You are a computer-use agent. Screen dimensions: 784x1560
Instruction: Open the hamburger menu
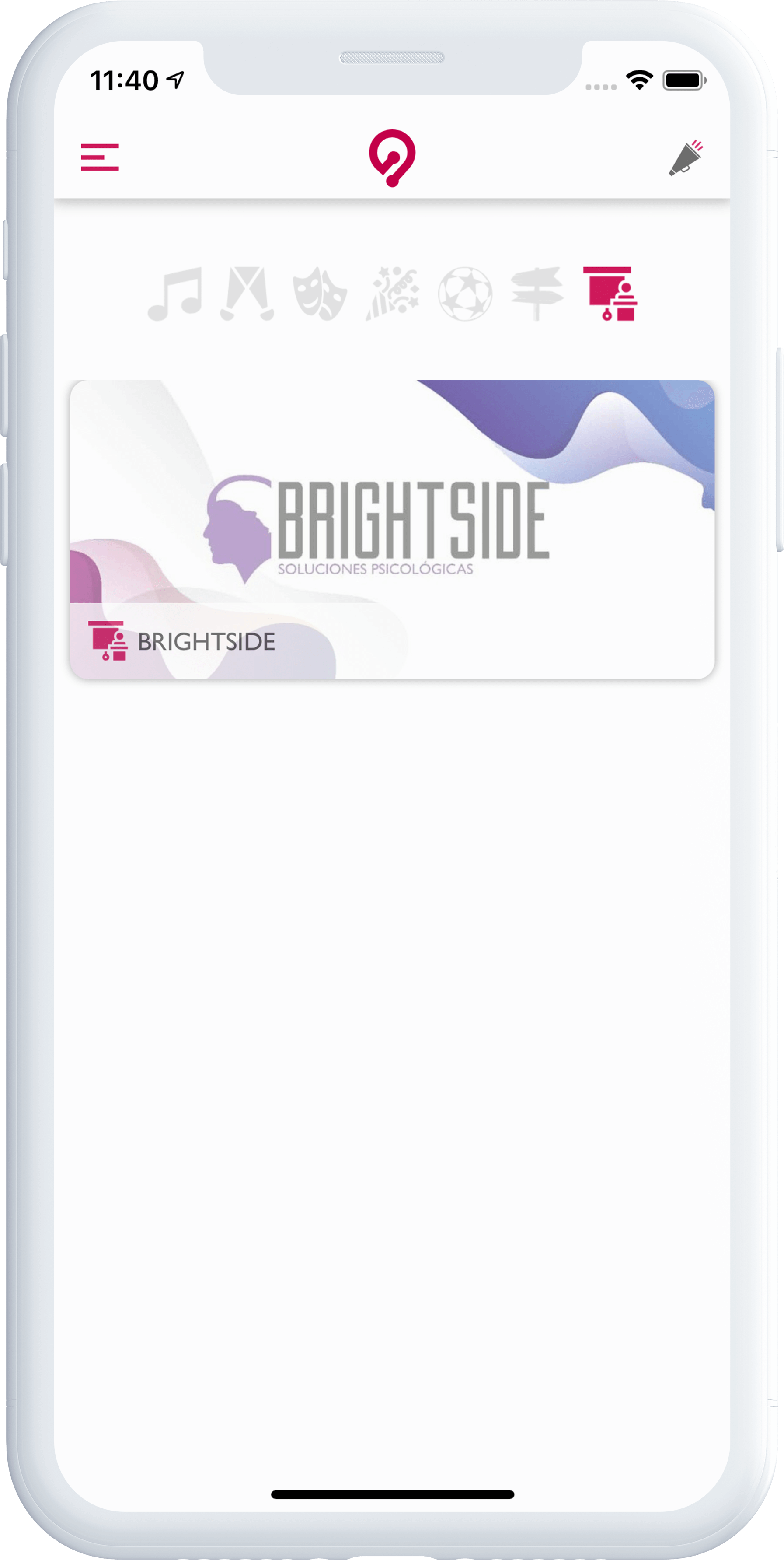tap(100, 157)
